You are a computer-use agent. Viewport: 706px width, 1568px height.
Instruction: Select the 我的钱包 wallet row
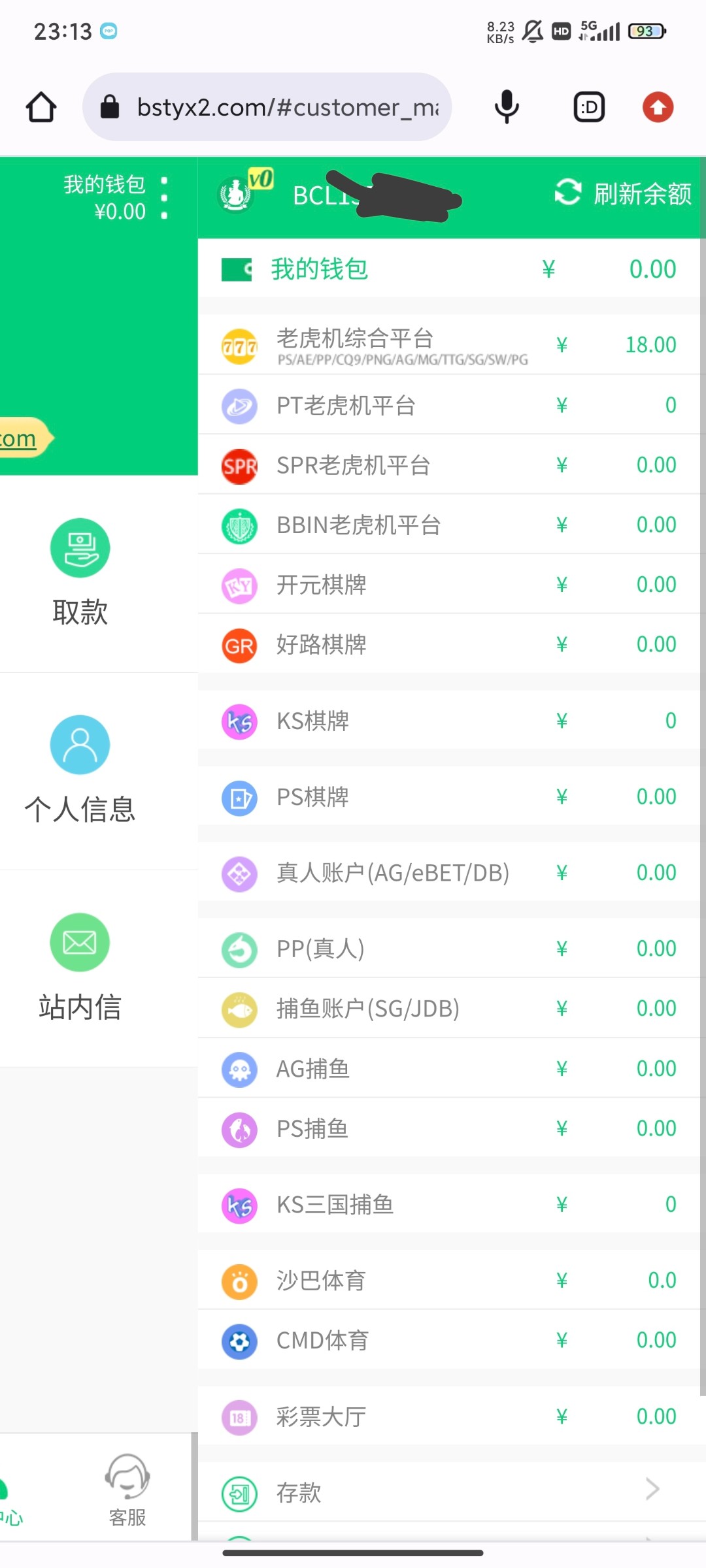[449, 269]
